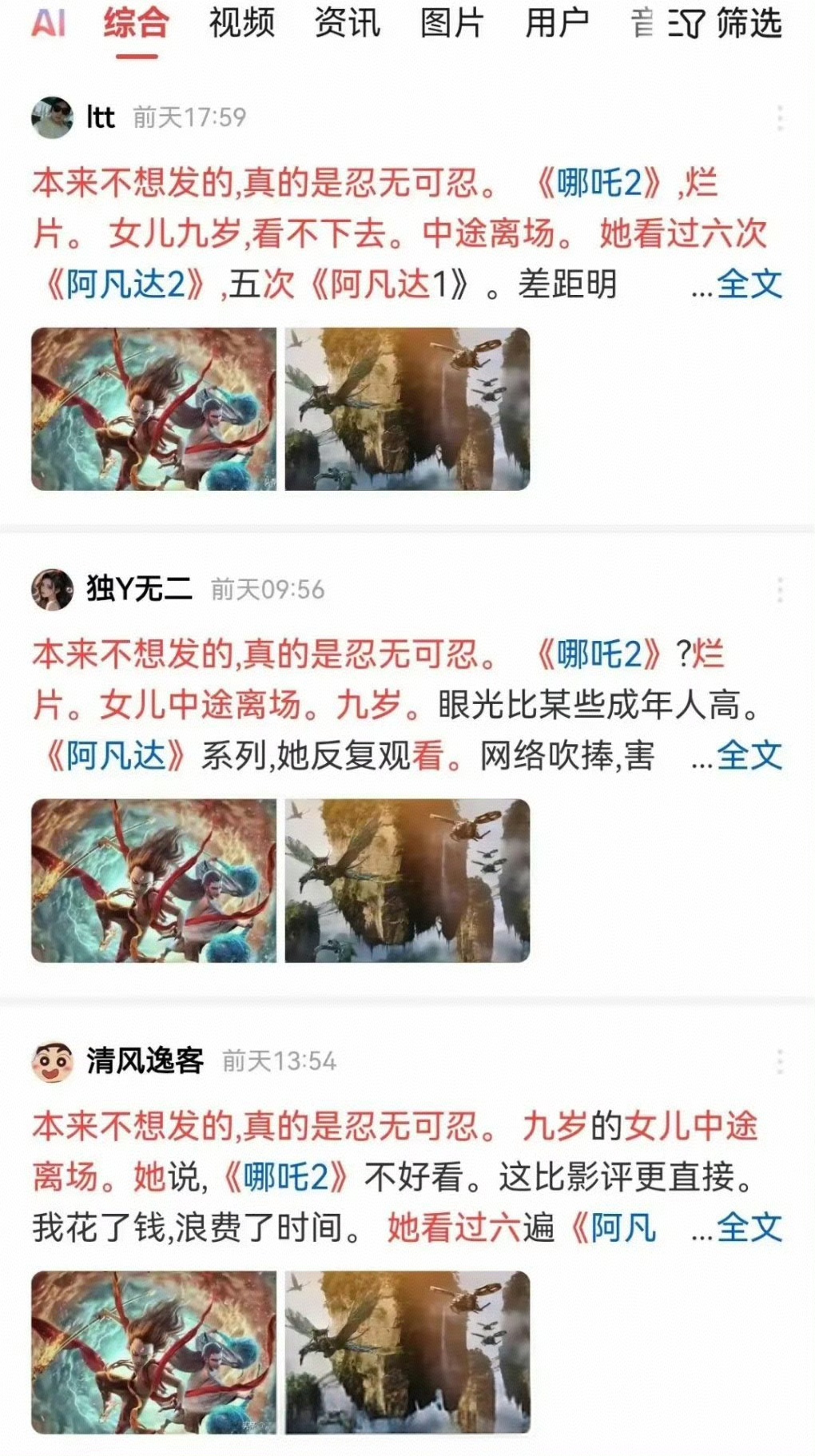The height and width of the screenshot is (1456, 815).
Task: Expand 全文 in ltt's post
Action: pos(749,284)
